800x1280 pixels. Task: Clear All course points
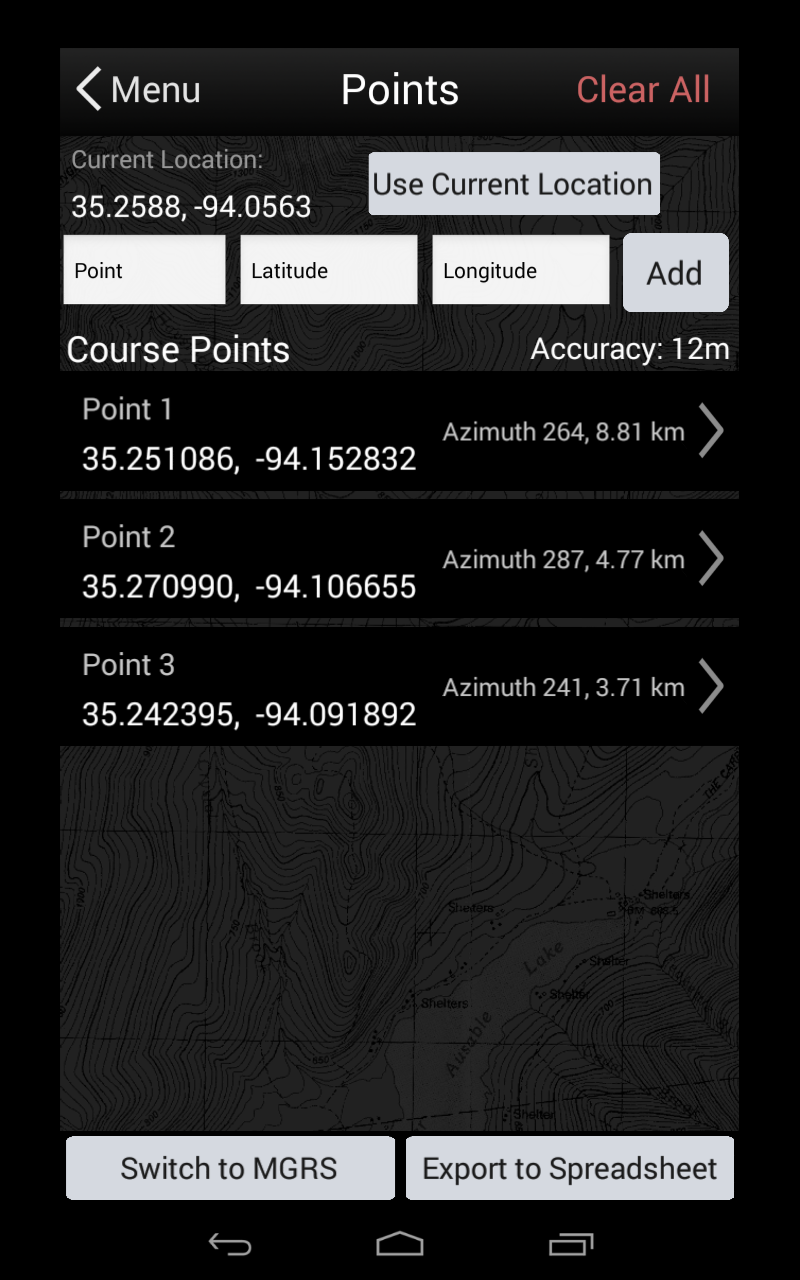[643, 89]
